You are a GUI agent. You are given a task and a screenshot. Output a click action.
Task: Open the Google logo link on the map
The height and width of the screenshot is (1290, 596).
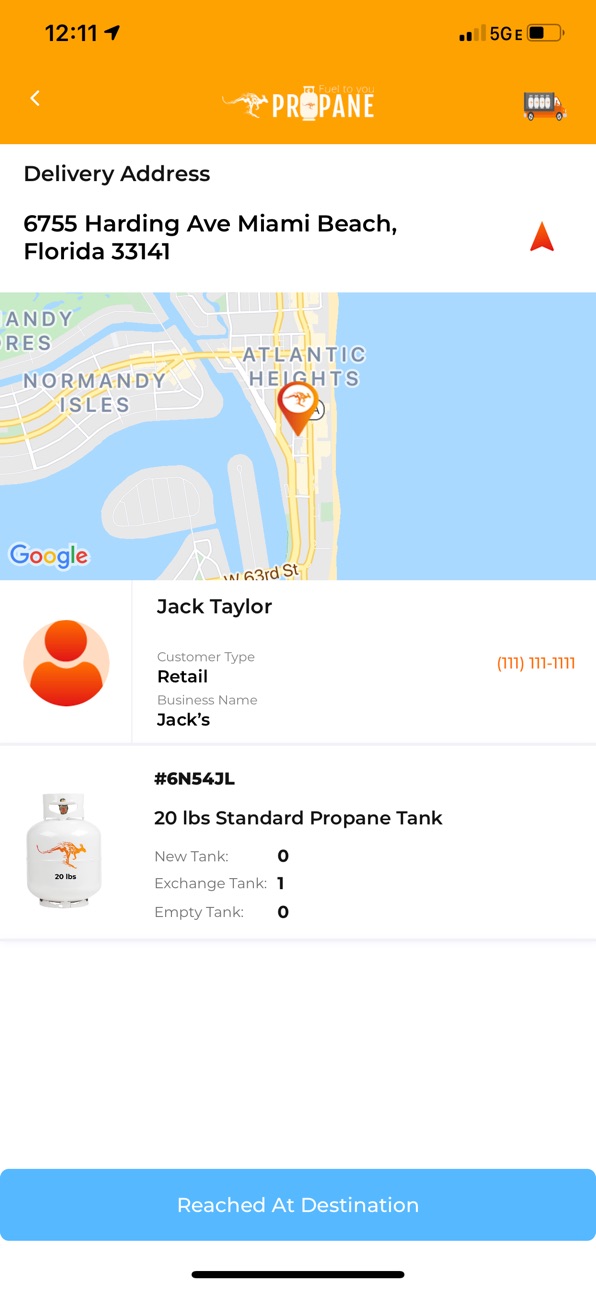coord(49,556)
